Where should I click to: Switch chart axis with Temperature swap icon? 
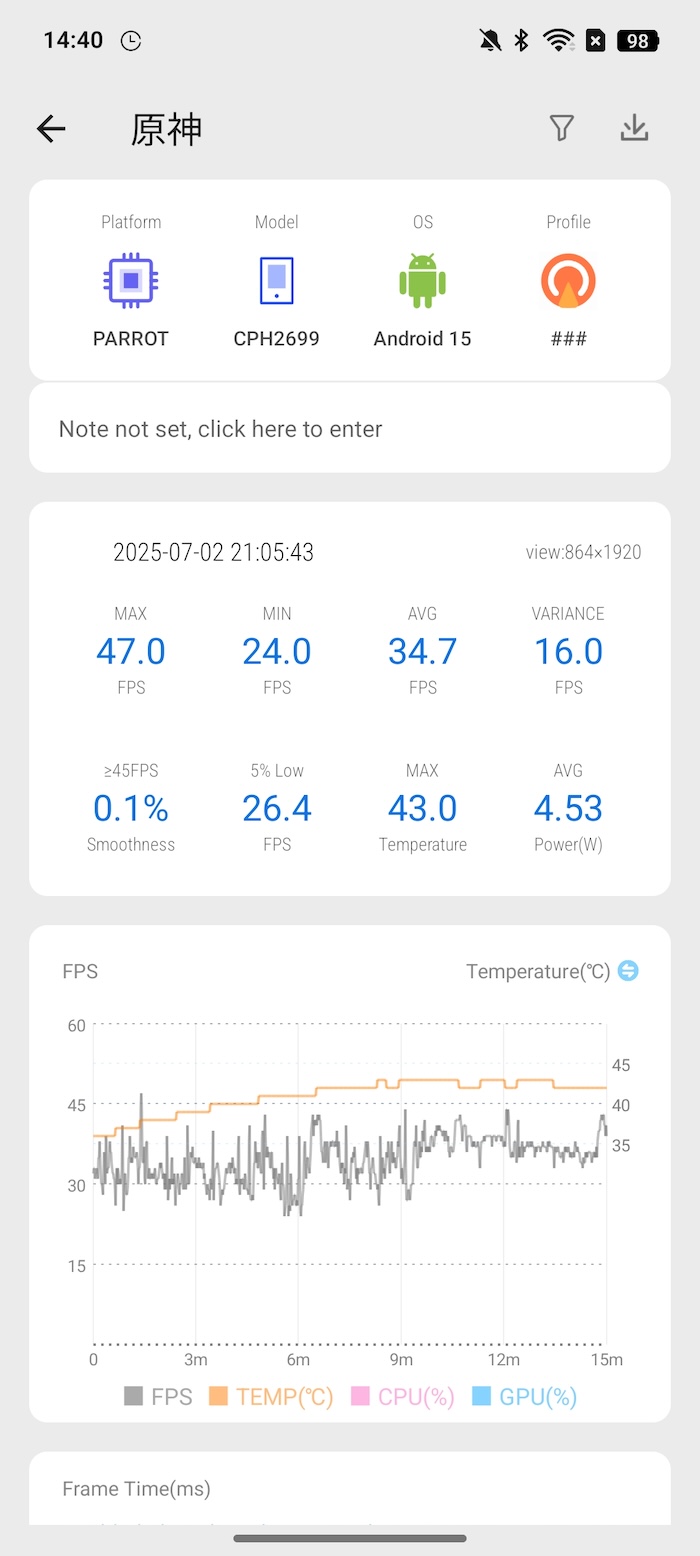click(x=628, y=971)
